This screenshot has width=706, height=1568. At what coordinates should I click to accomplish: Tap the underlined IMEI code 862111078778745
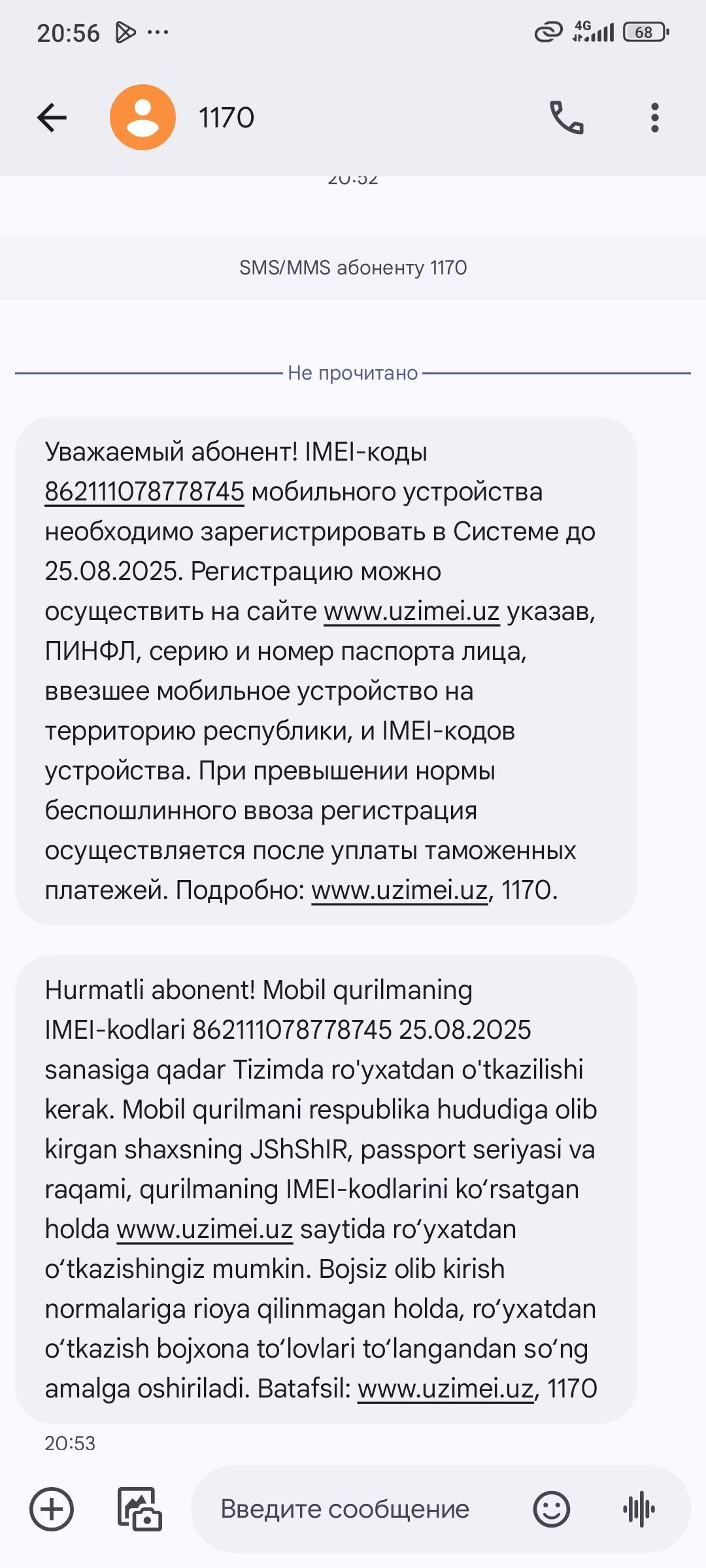(144, 492)
